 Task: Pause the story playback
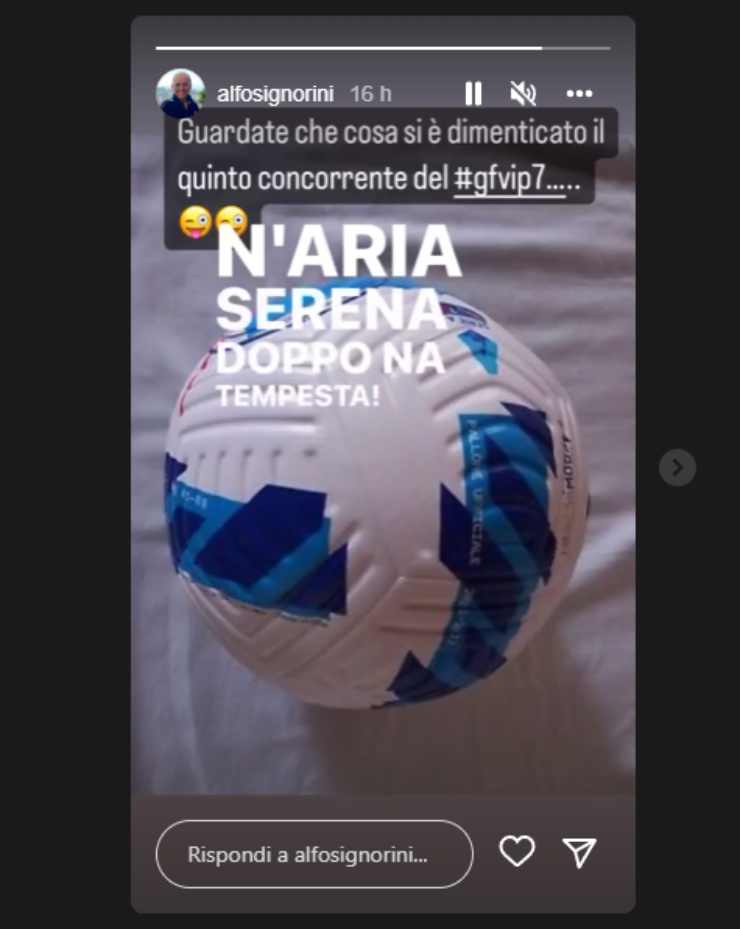click(x=473, y=94)
